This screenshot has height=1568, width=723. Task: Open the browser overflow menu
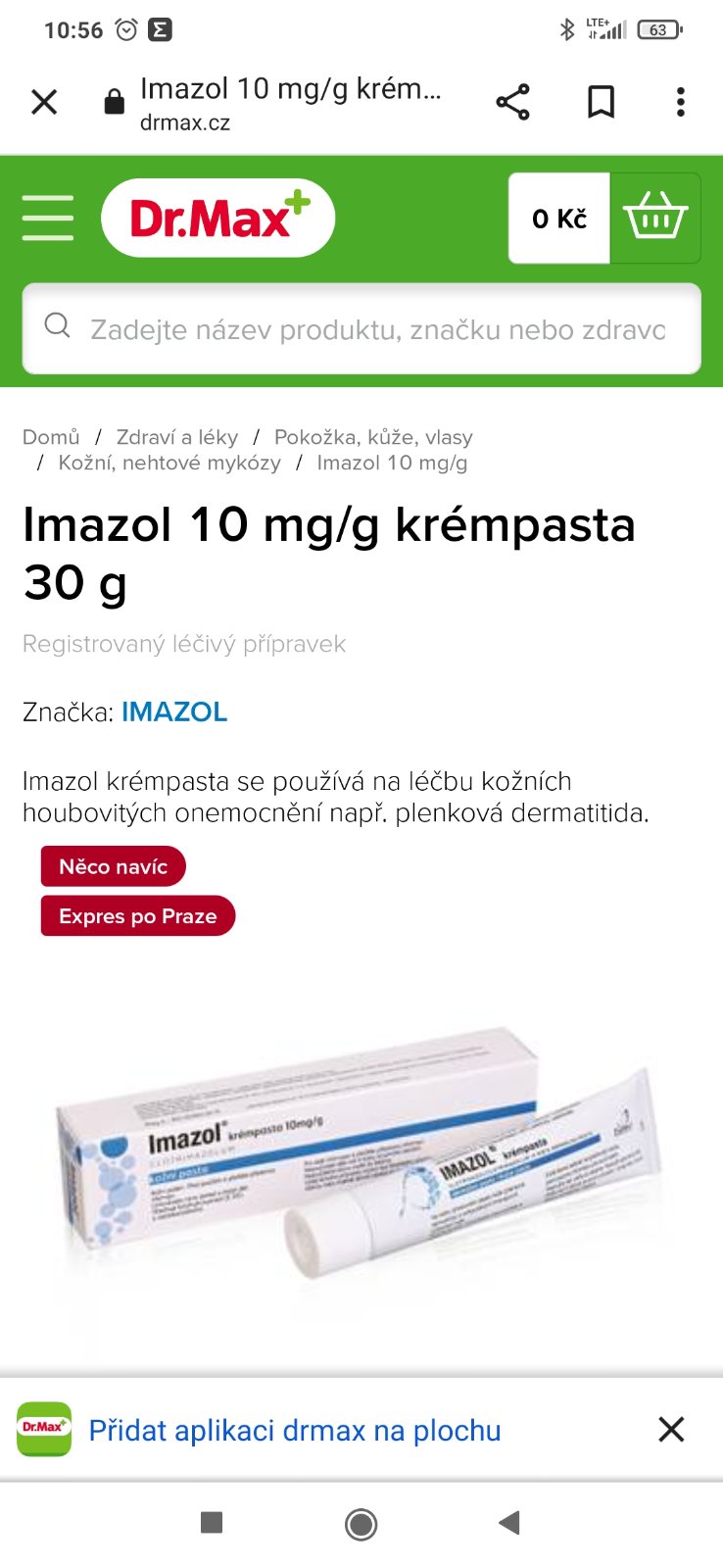(x=680, y=102)
